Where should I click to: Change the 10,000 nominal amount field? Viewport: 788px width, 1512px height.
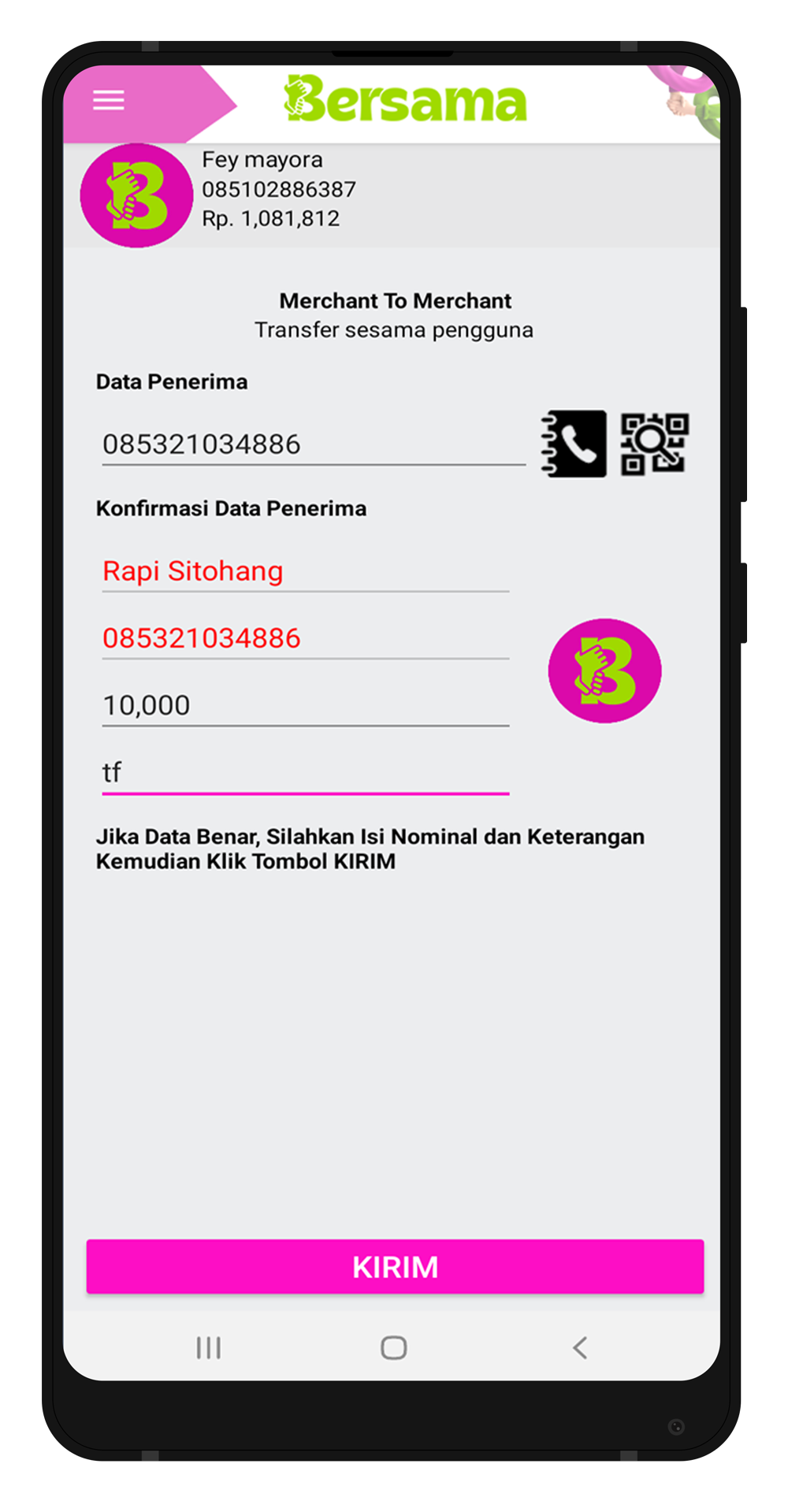tap(304, 705)
